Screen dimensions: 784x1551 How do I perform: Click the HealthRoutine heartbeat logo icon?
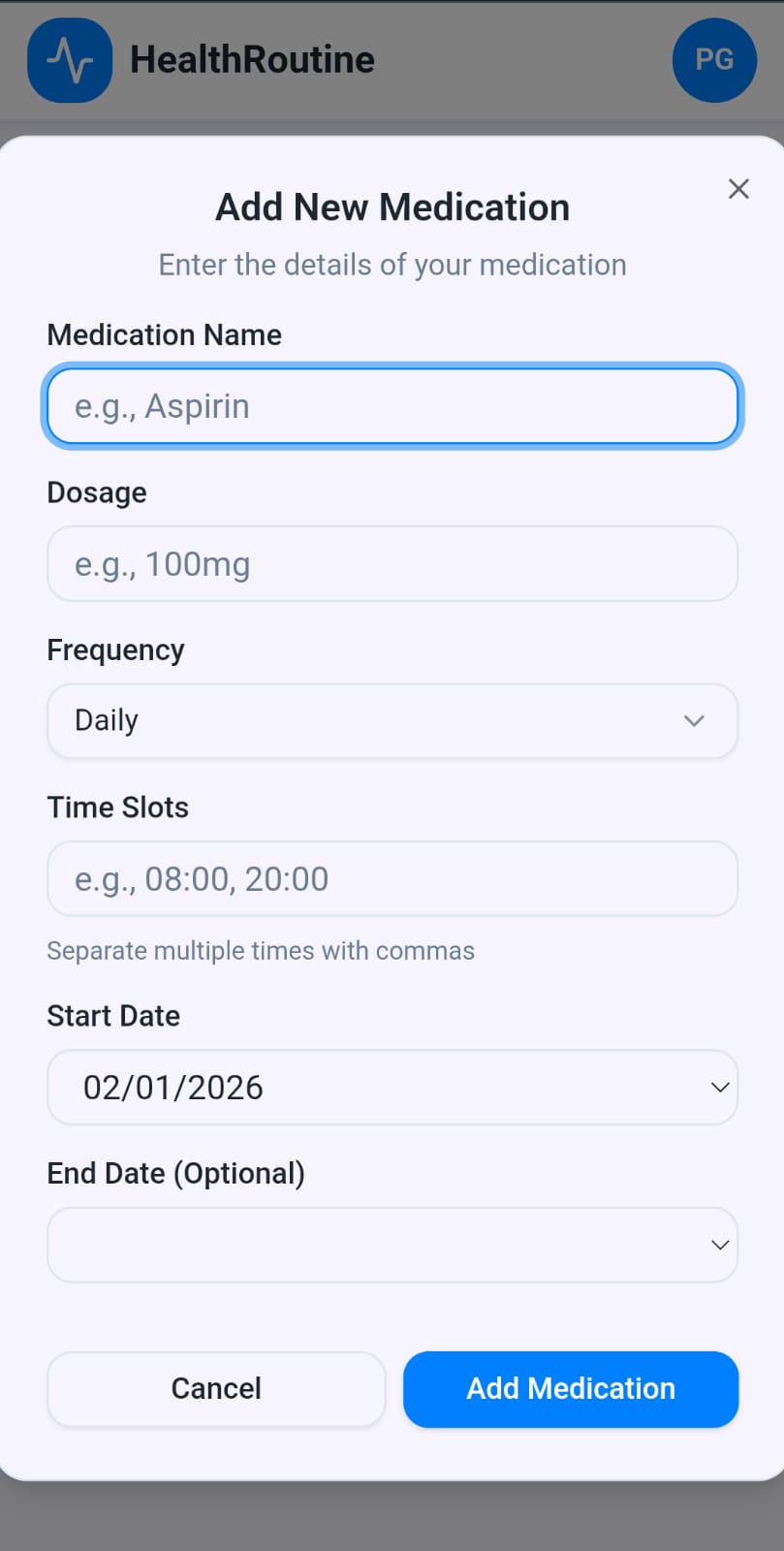[69, 59]
